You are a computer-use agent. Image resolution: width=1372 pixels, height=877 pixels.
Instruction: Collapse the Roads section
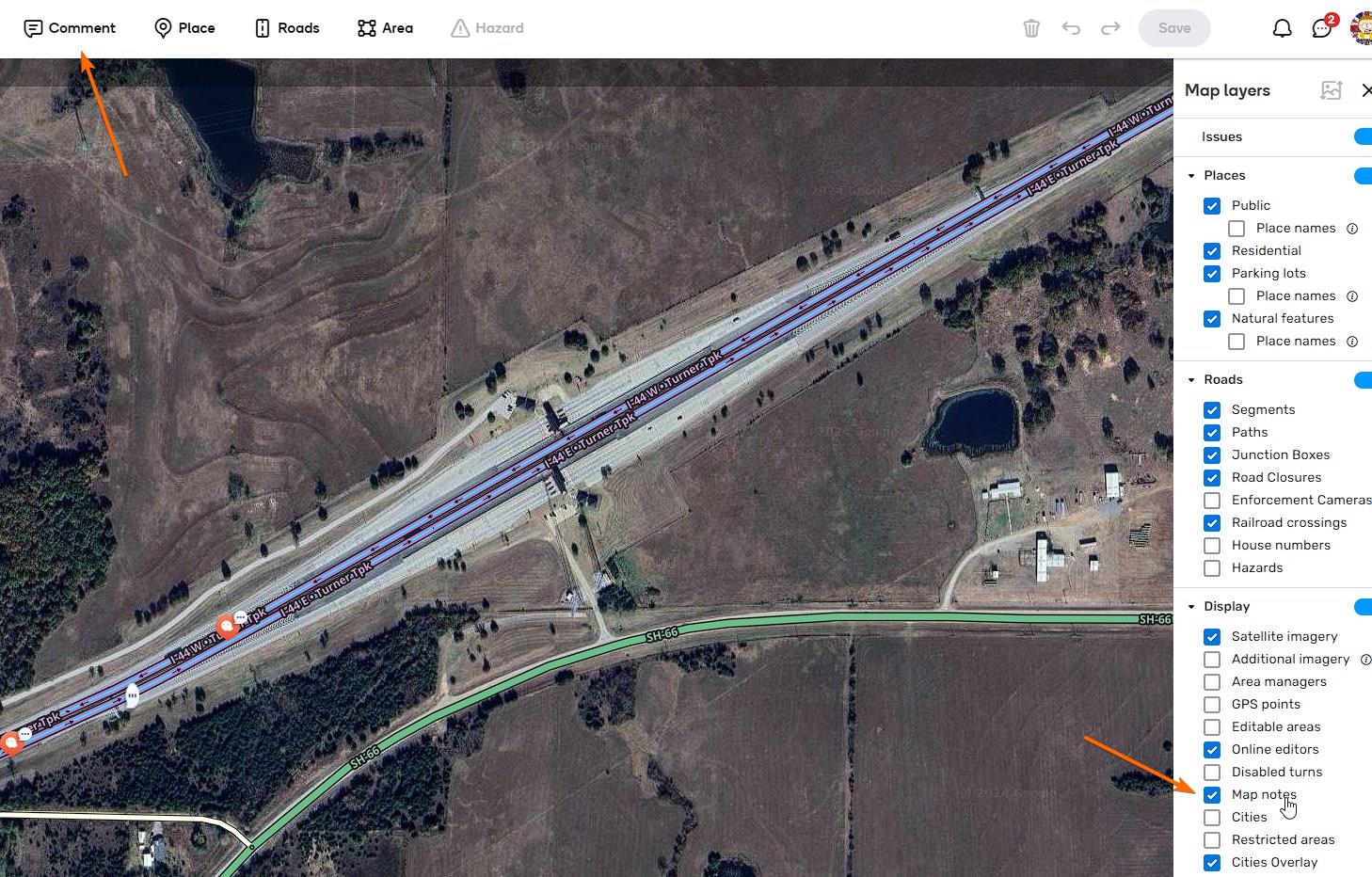(1191, 380)
